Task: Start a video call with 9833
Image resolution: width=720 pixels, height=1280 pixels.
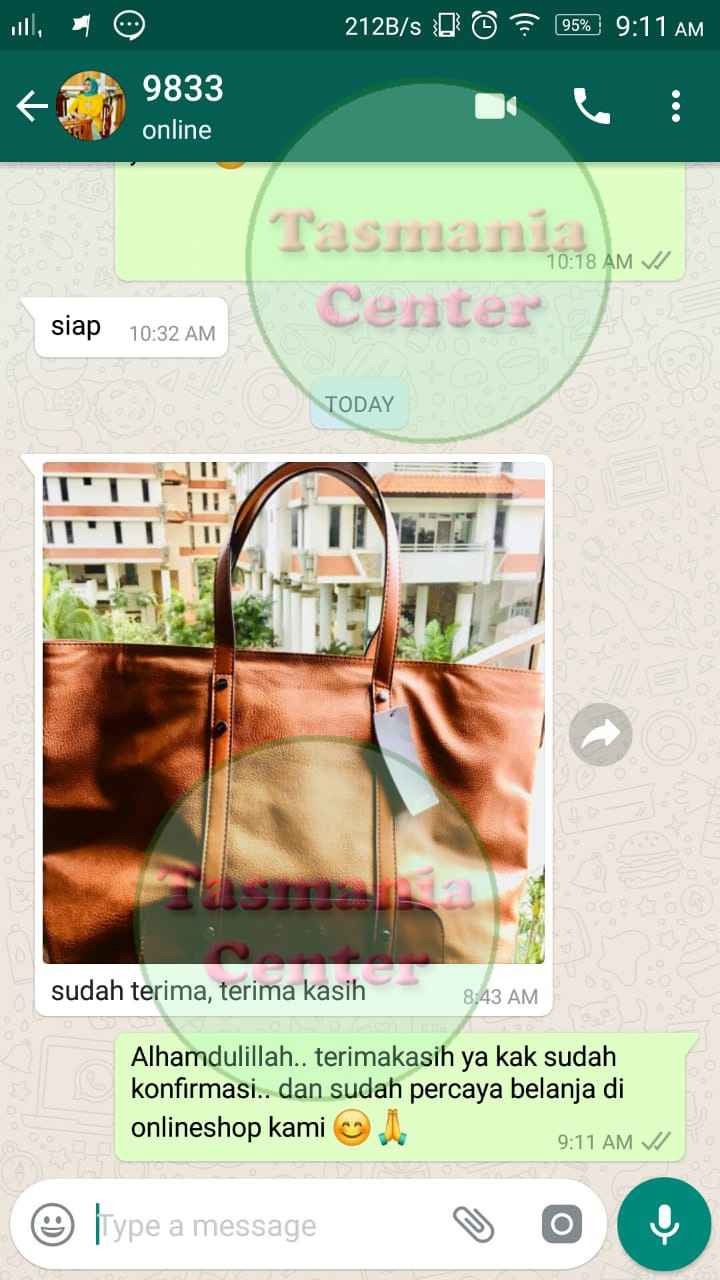Action: [495, 106]
